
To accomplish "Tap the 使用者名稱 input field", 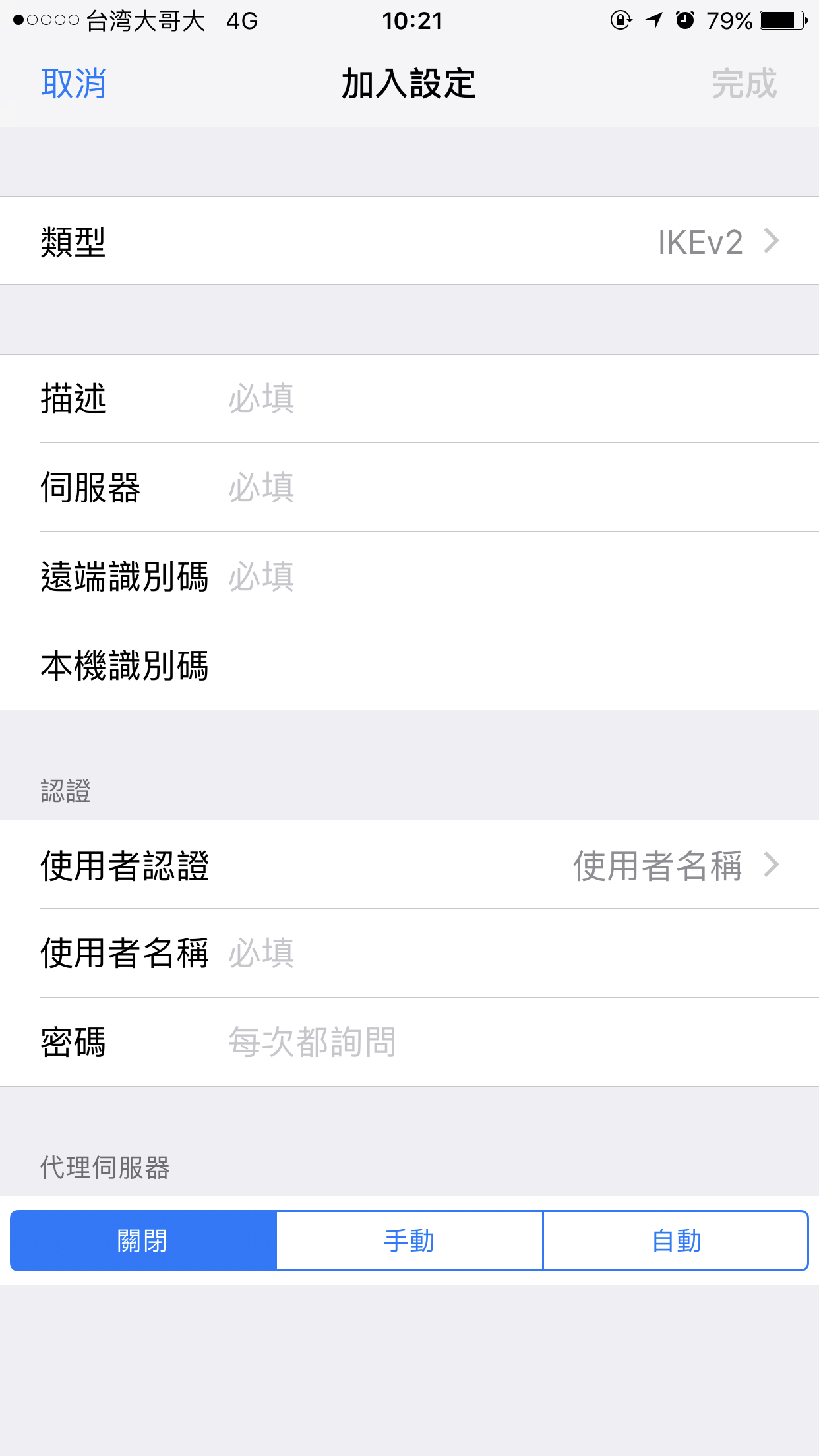I will (x=514, y=954).
